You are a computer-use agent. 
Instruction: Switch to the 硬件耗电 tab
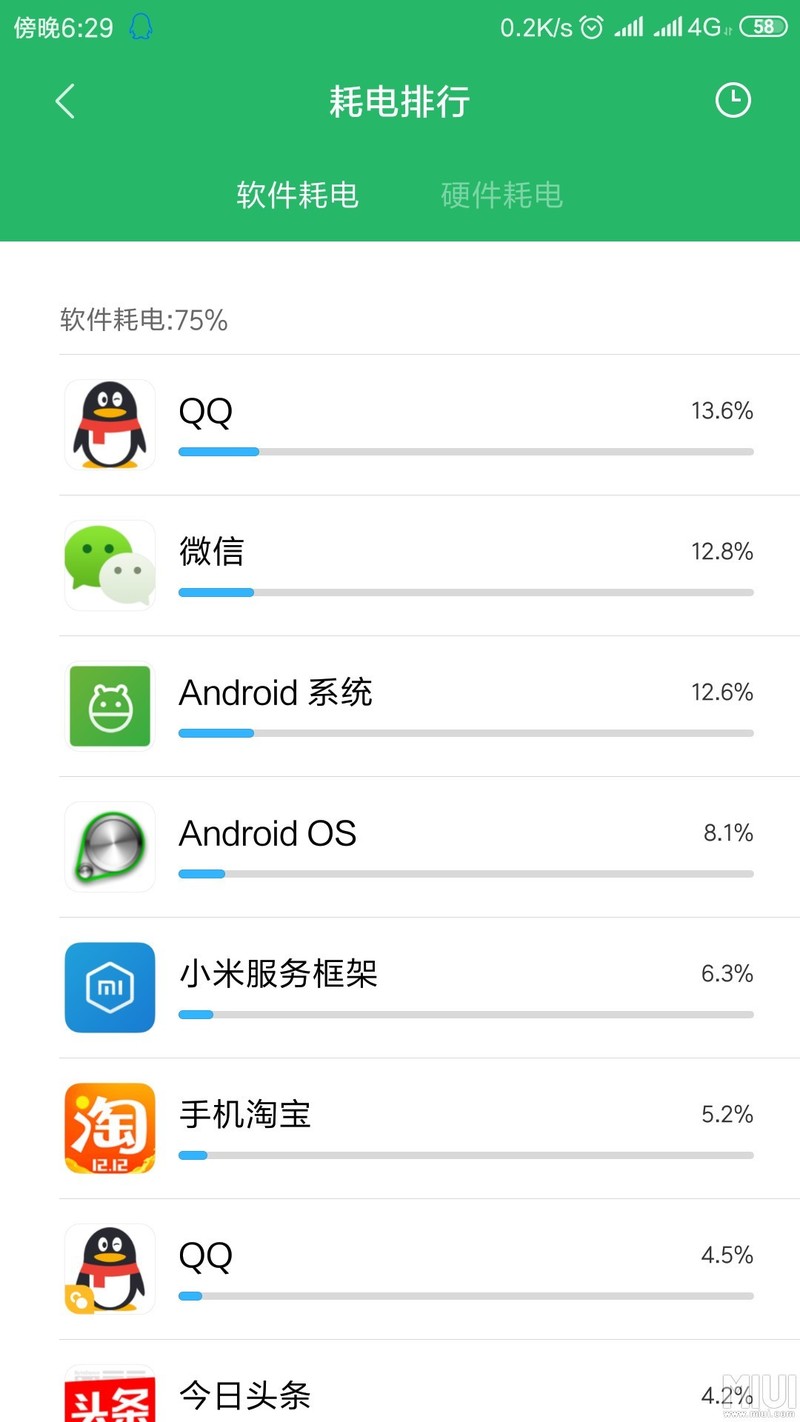502,194
